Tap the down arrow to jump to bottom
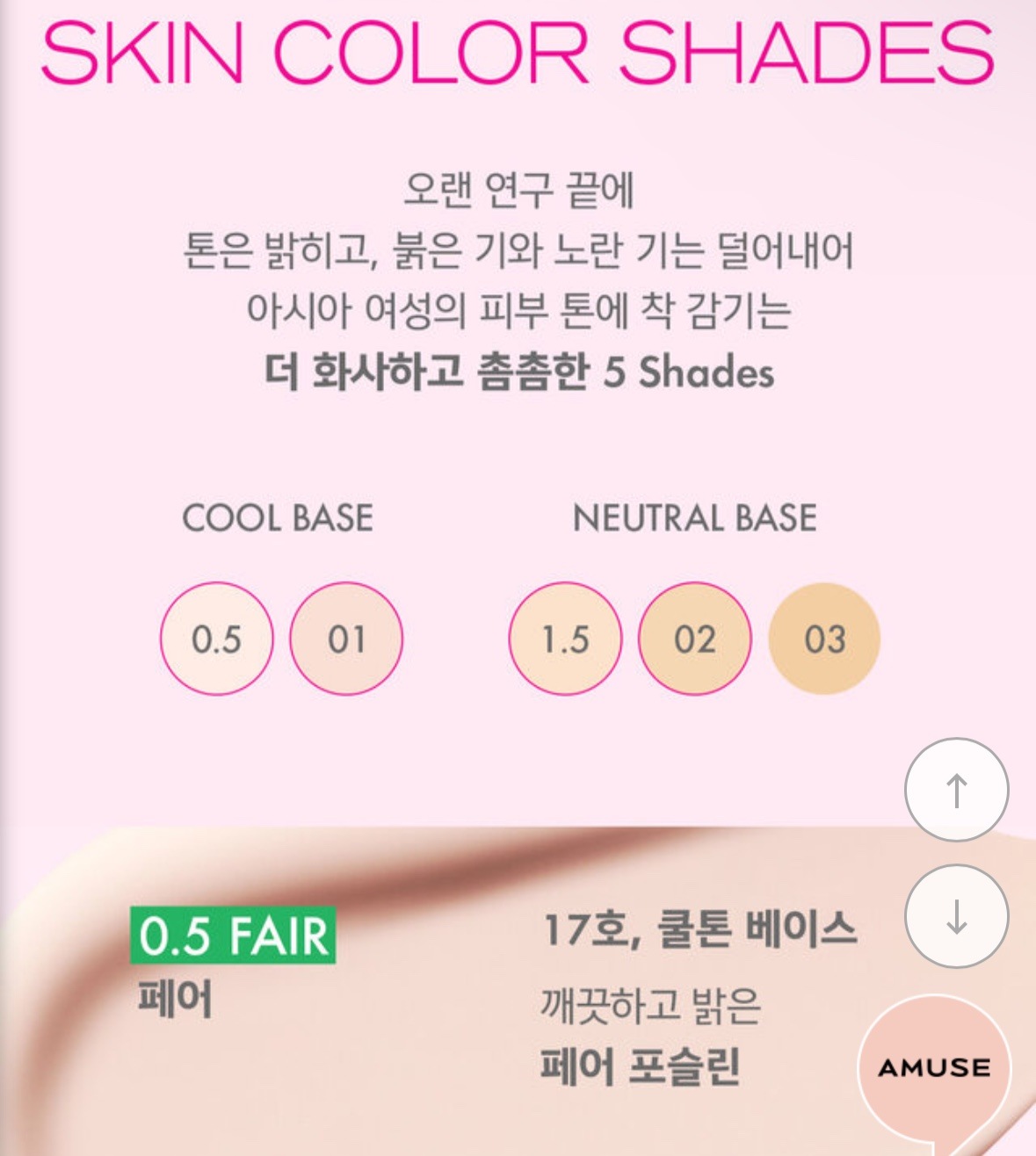The image size is (1036, 1156). tap(956, 916)
